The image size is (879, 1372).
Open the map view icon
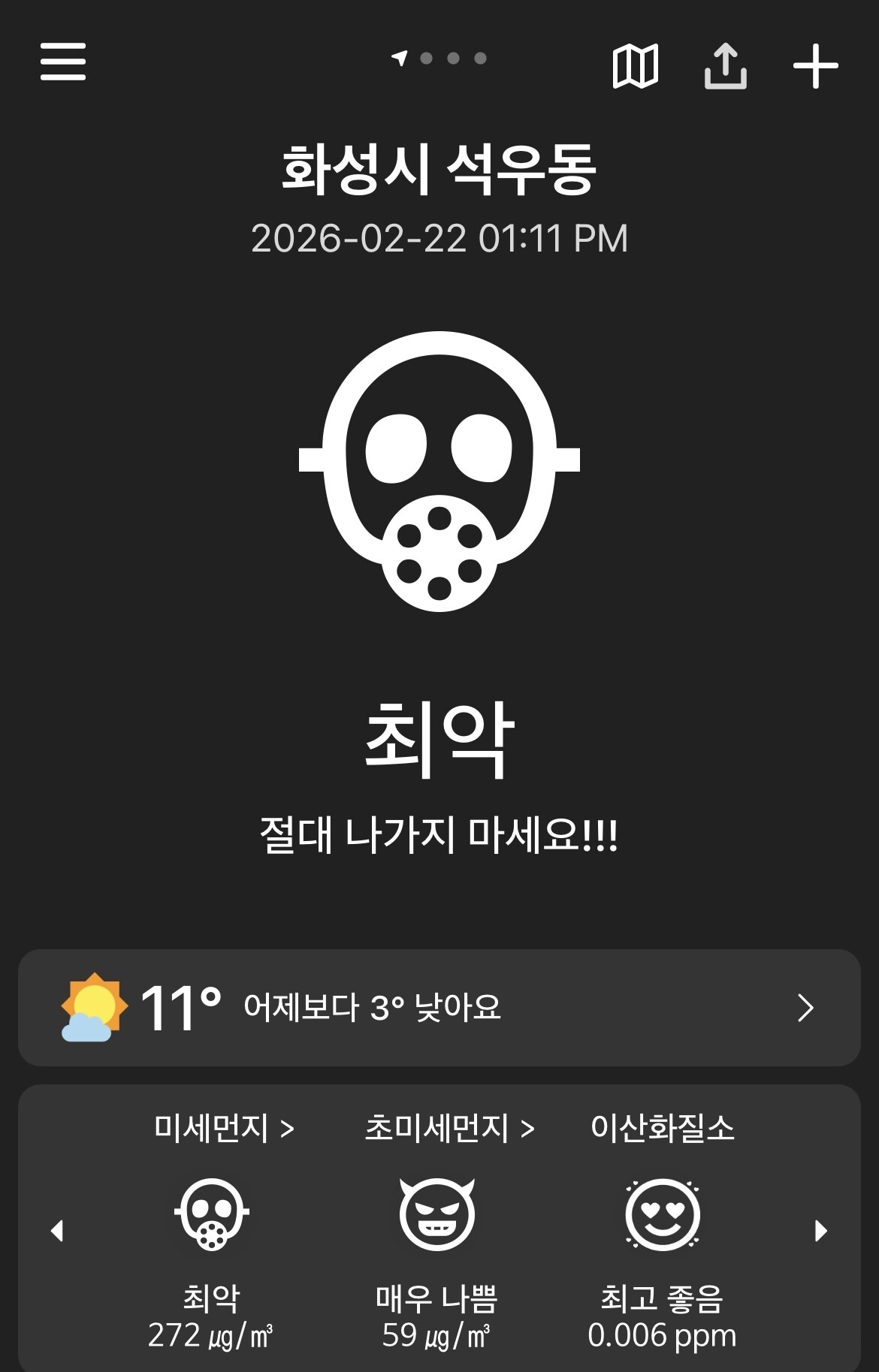(636, 66)
